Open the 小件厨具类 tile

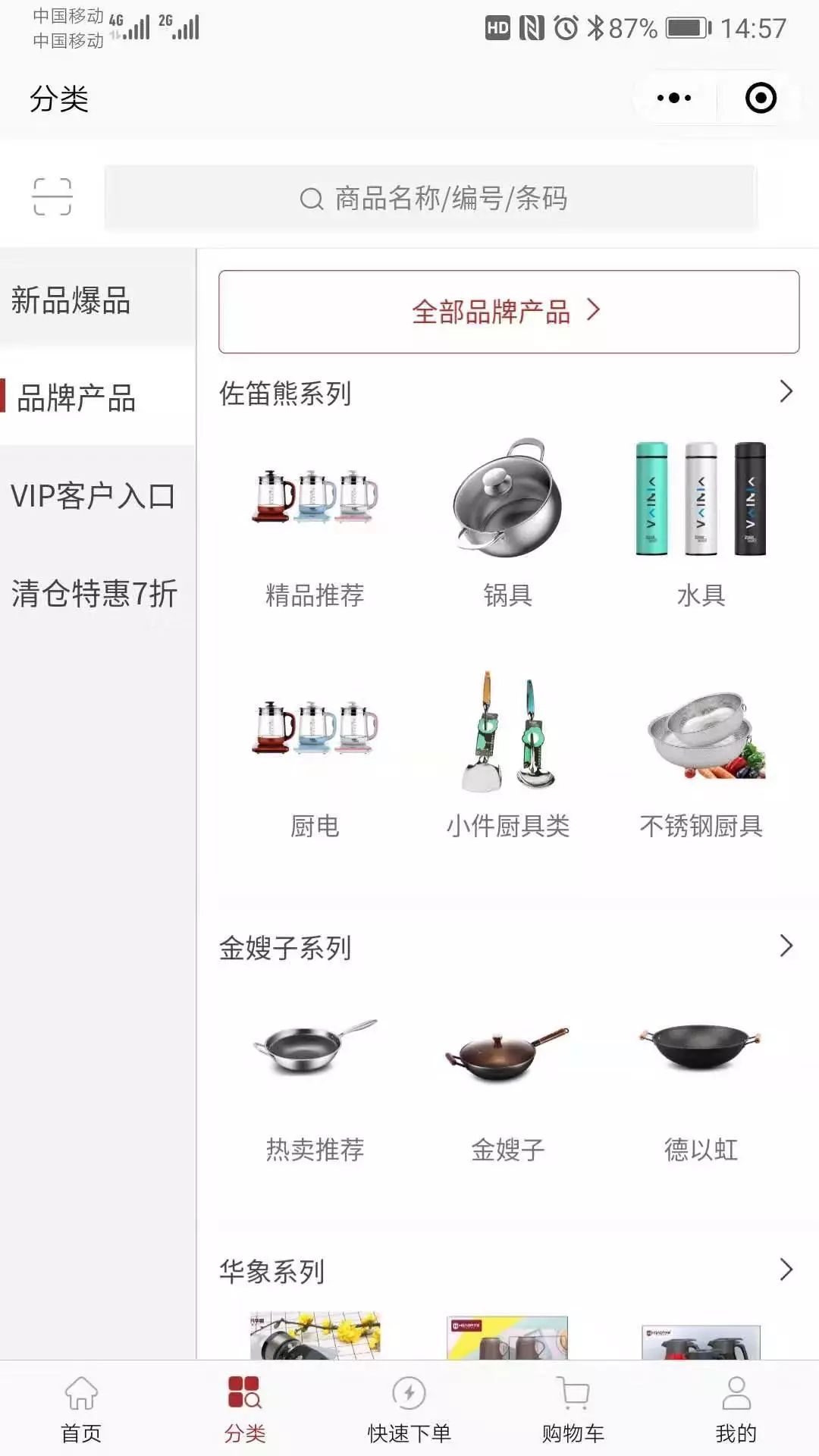508,755
